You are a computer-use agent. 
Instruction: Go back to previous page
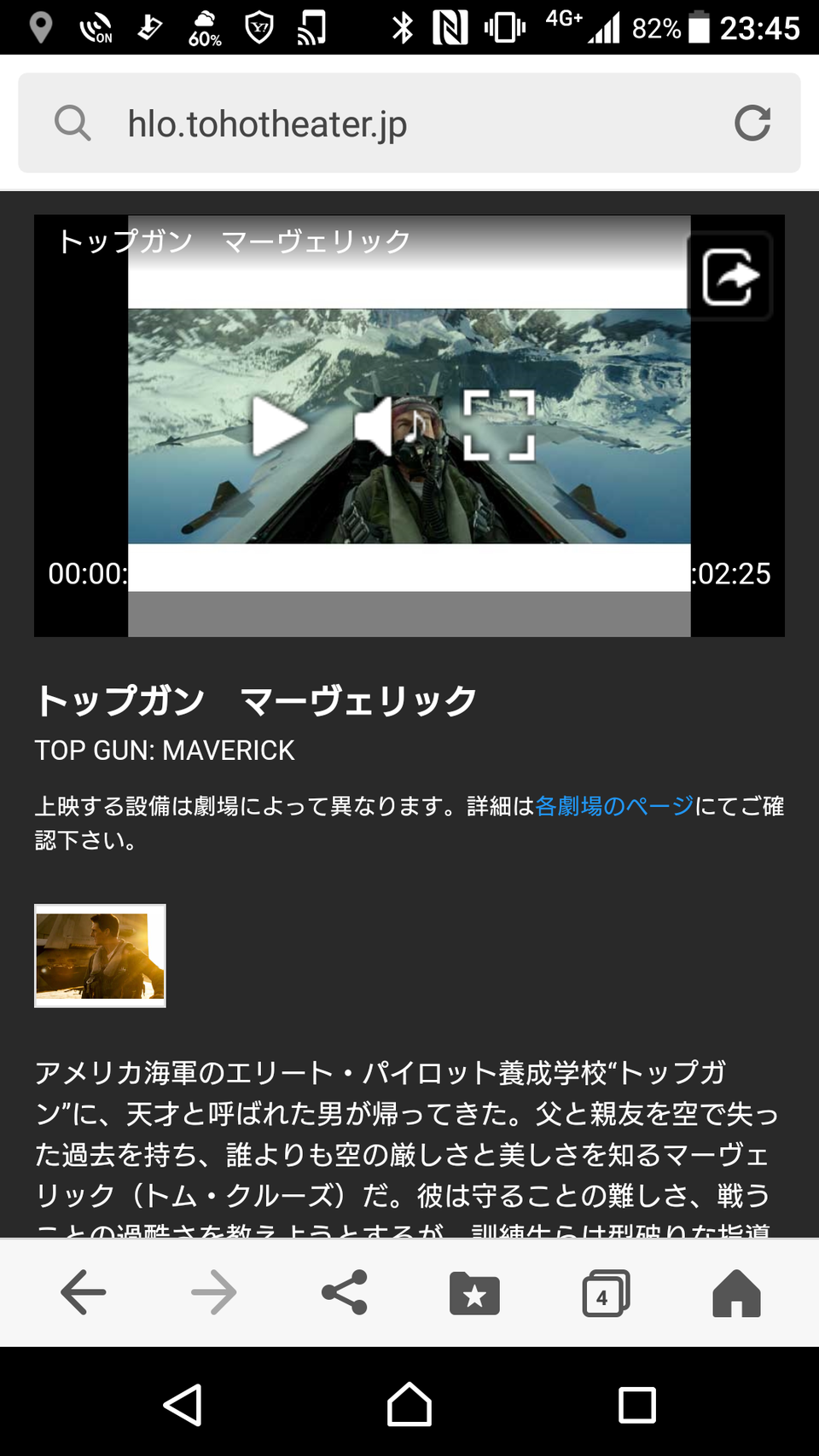coord(84,1292)
